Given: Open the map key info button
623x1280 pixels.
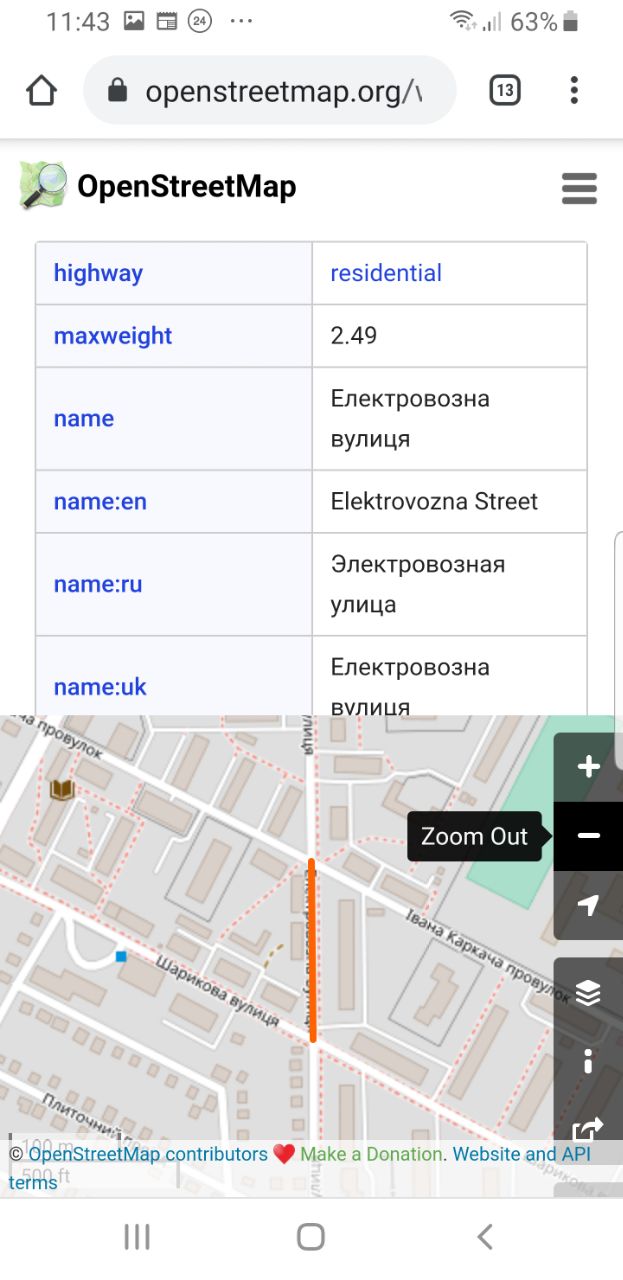Looking at the screenshot, I should tap(589, 1061).
